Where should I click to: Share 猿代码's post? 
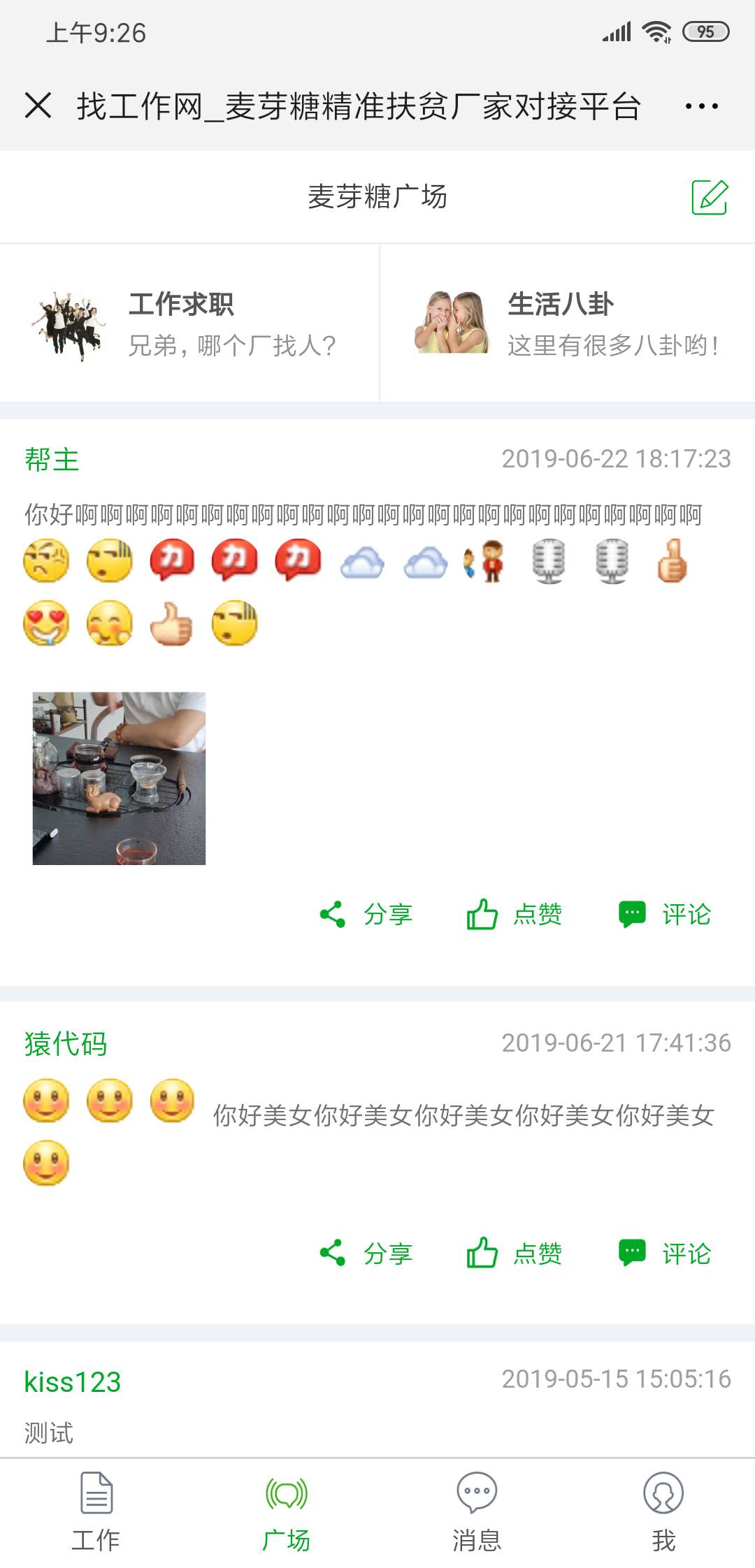click(x=367, y=1254)
